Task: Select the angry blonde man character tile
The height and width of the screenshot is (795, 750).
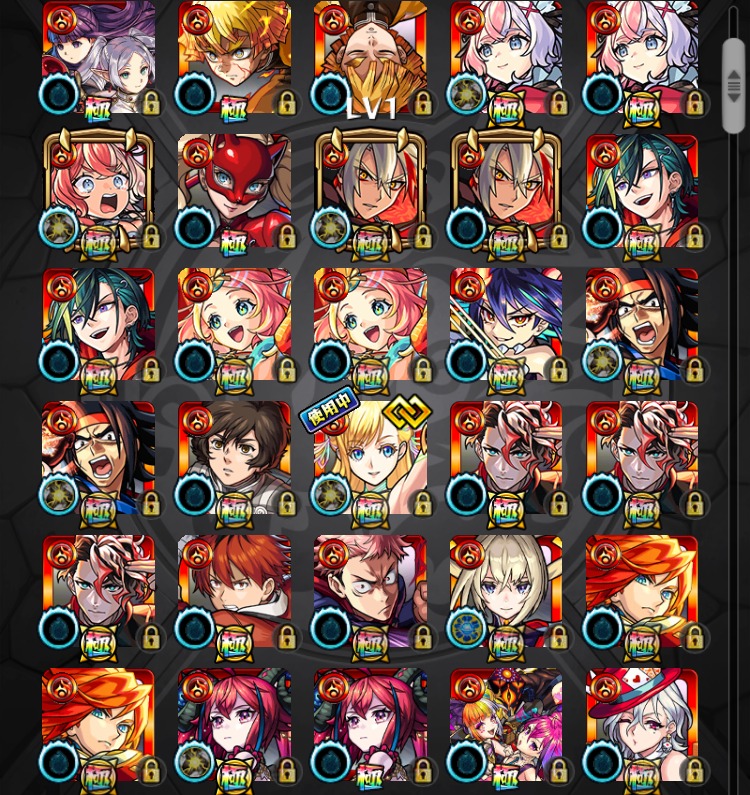Action: coord(235,58)
